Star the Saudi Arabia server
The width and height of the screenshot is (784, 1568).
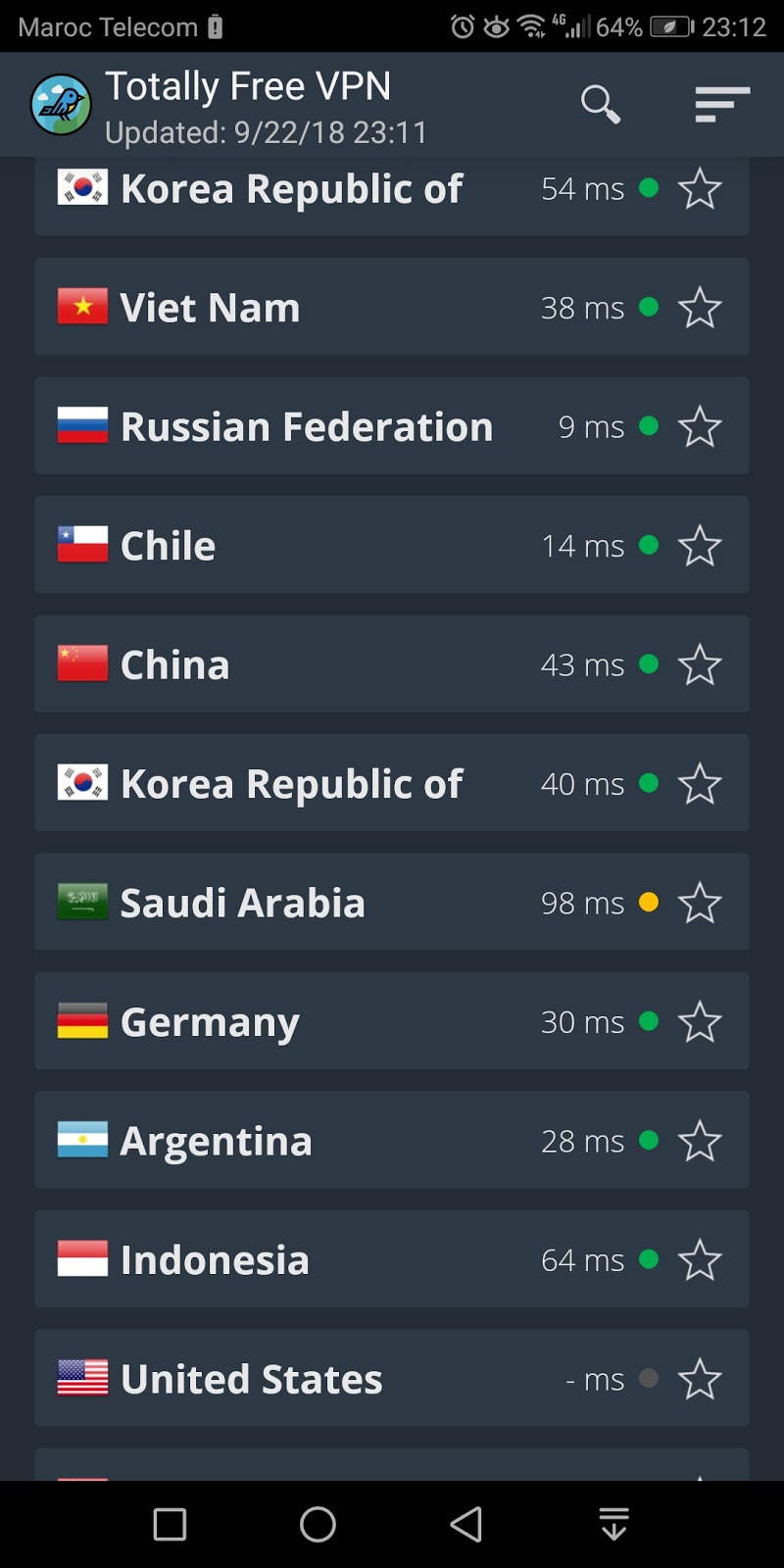(700, 903)
